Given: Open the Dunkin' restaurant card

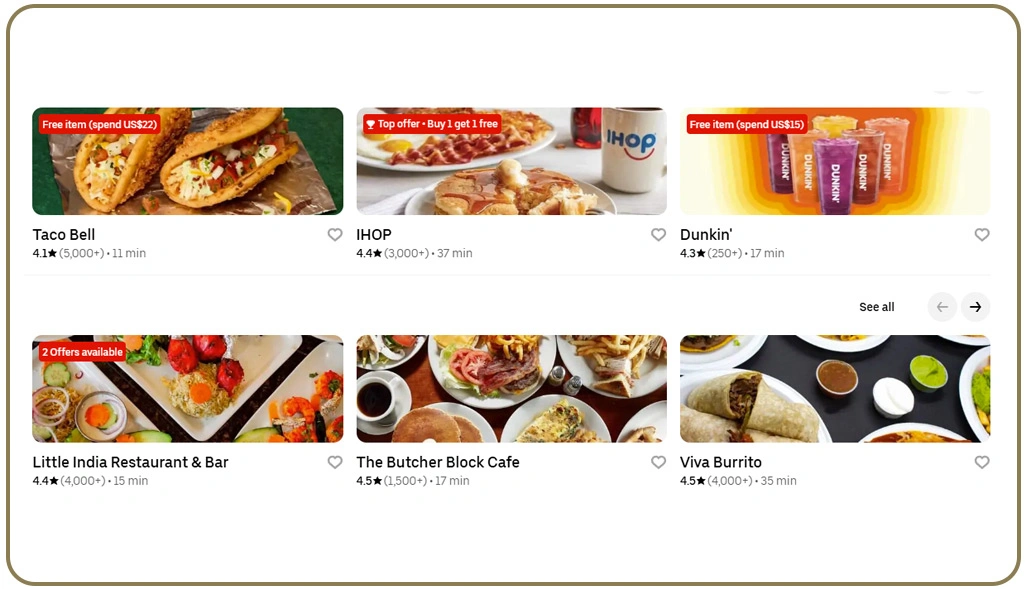Looking at the screenshot, I should tap(835, 162).
